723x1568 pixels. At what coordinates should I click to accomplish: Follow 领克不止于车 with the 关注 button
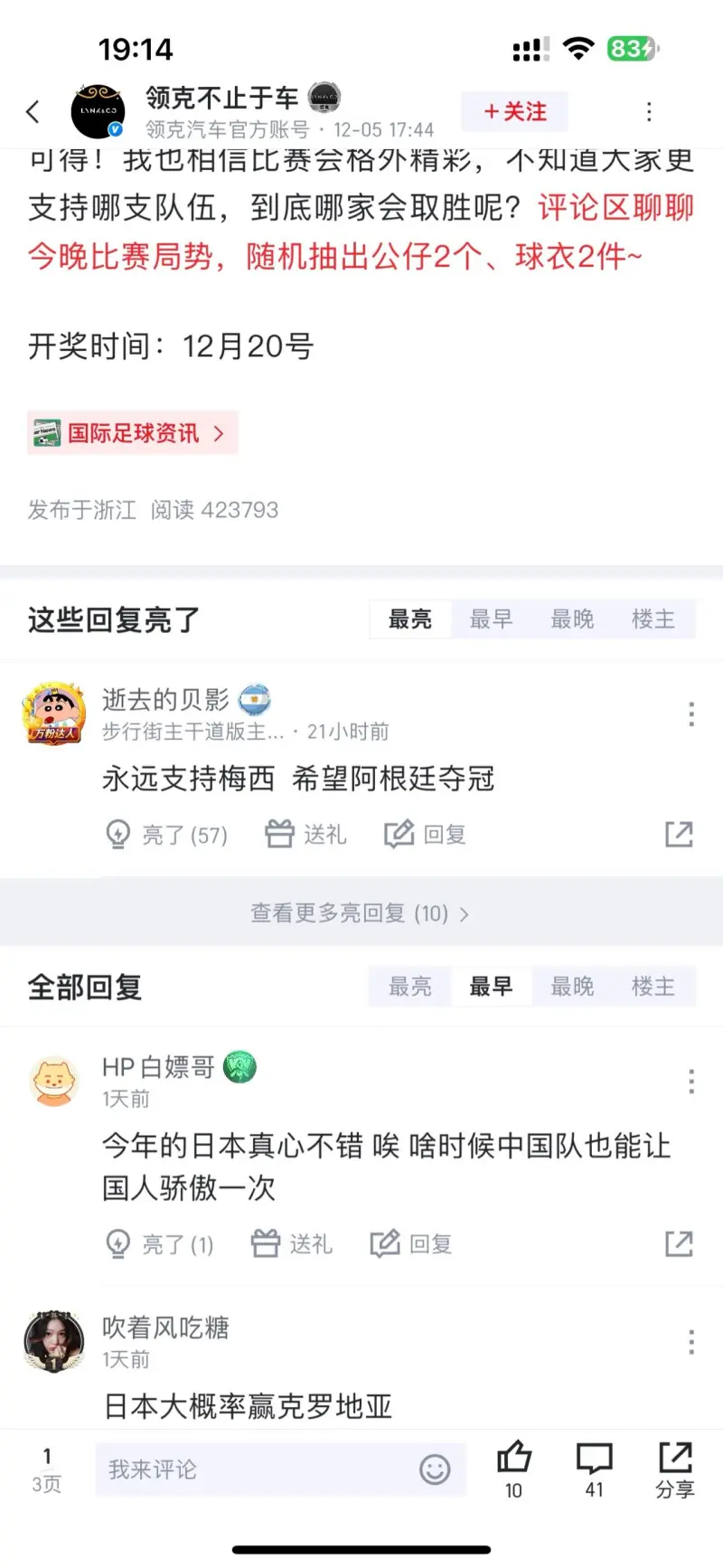tap(514, 112)
